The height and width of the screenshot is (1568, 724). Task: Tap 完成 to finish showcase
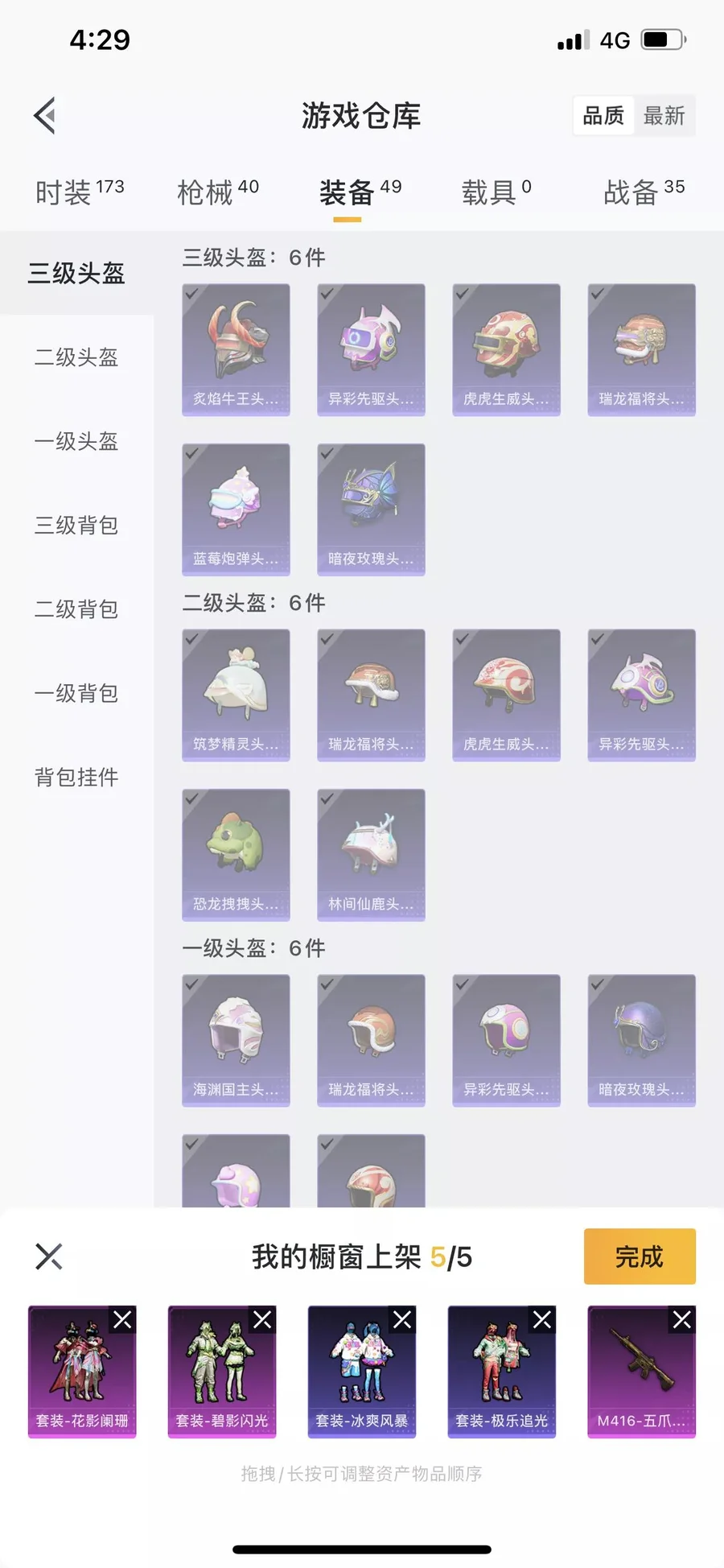coord(639,1256)
